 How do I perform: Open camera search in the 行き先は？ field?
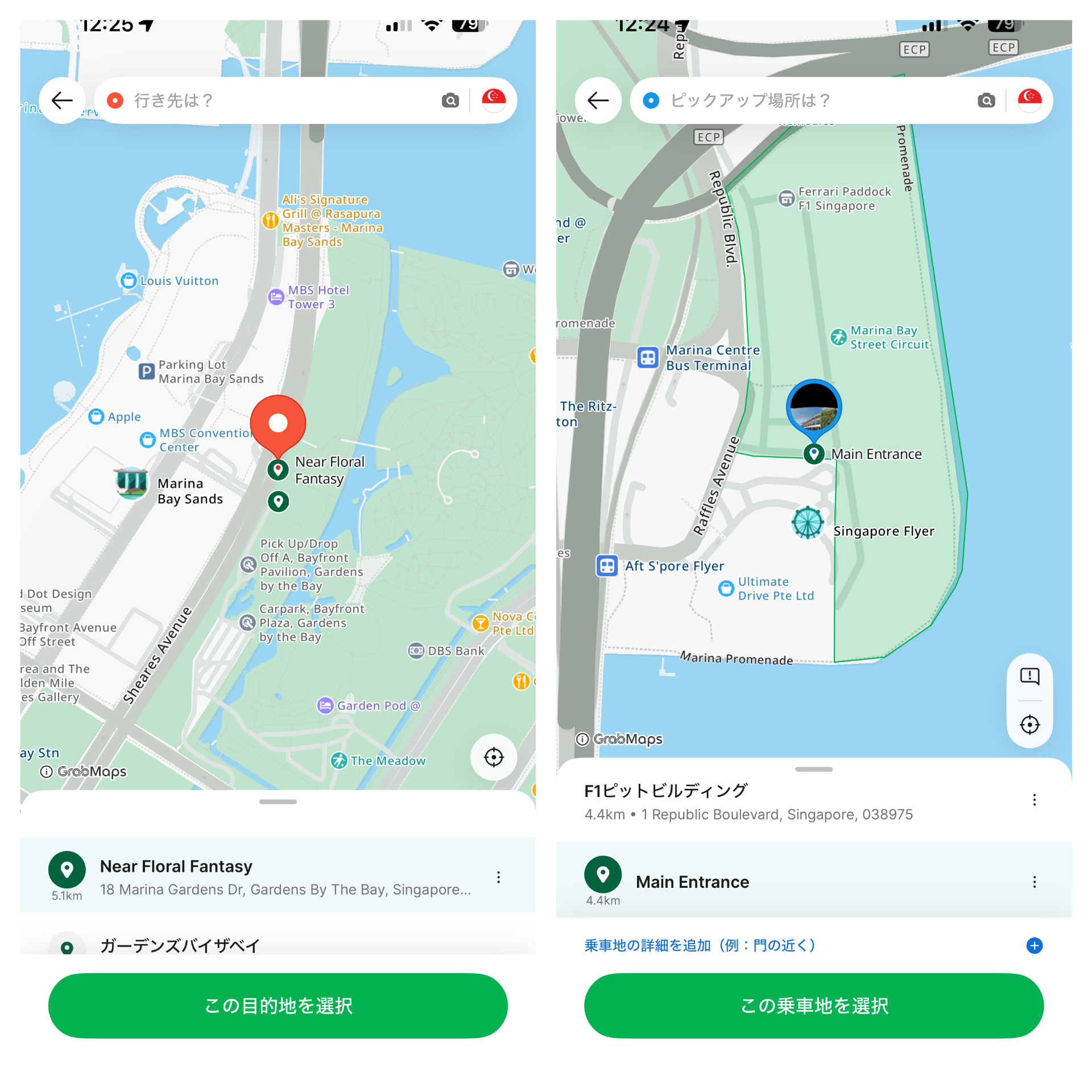[450, 101]
